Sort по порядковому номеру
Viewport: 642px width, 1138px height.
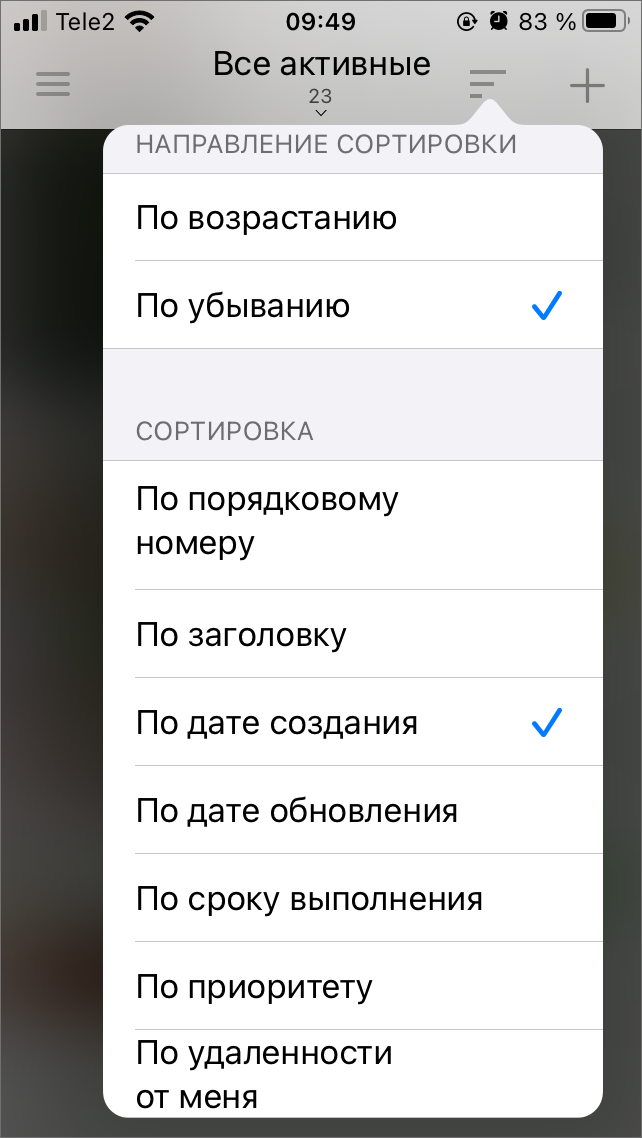coord(353,525)
